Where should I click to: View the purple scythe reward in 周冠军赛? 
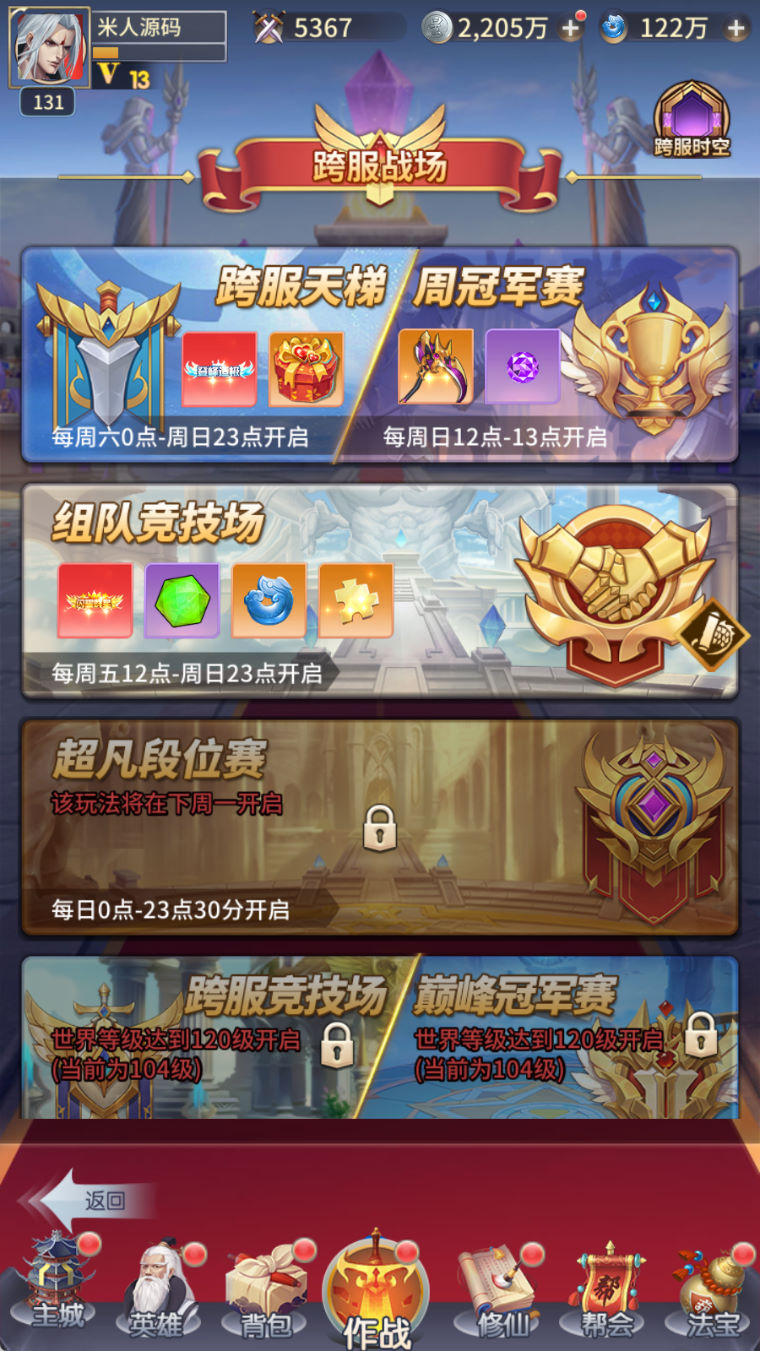tap(435, 367)
